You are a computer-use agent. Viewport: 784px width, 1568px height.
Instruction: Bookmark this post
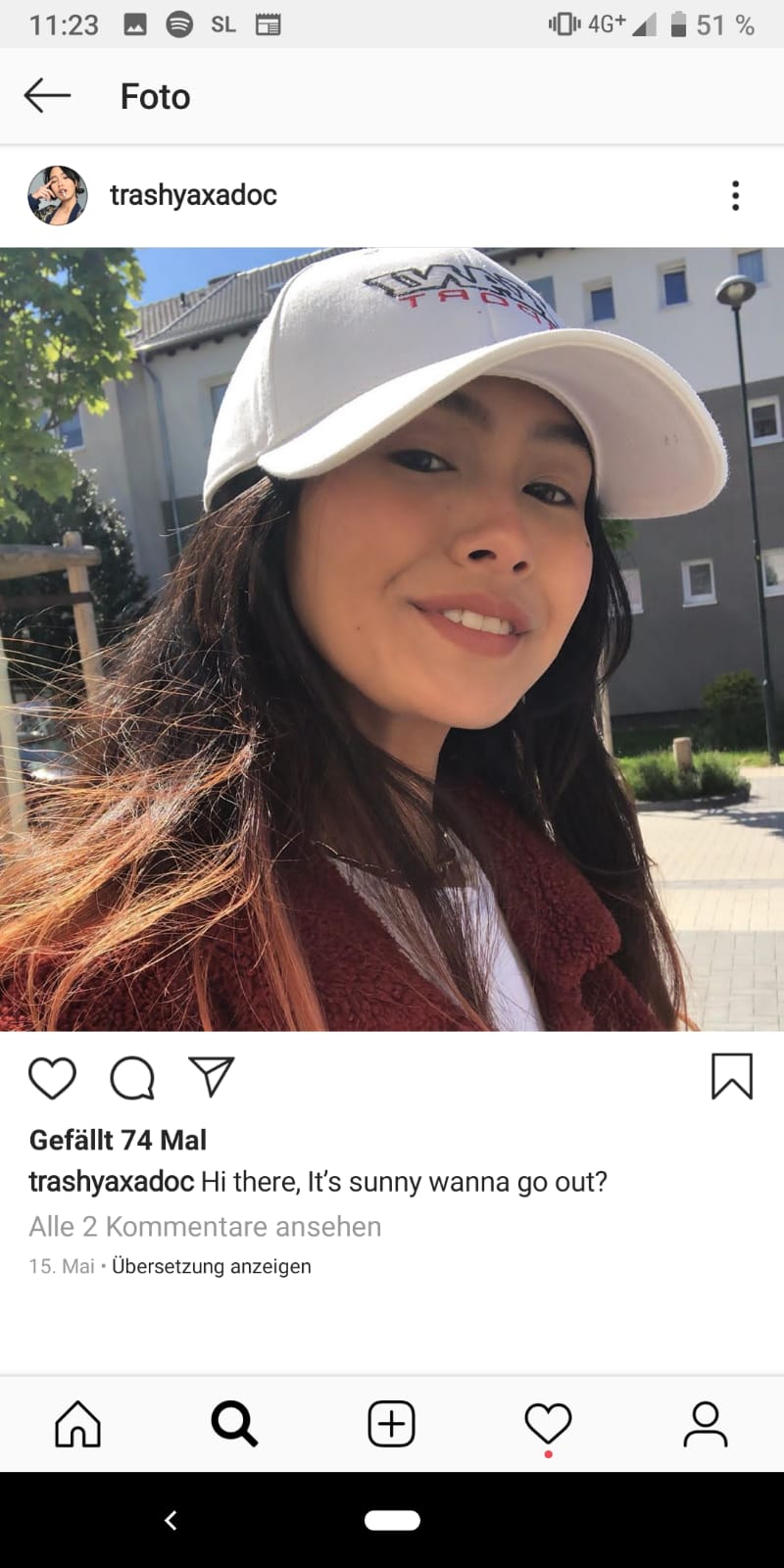731,1076
